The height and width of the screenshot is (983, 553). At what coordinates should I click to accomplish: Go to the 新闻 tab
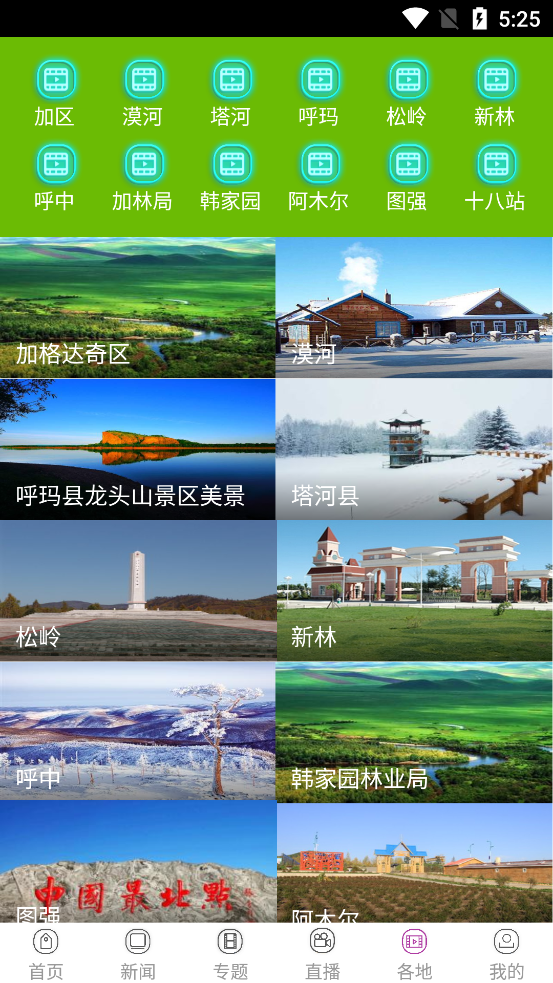click(138, 954)
